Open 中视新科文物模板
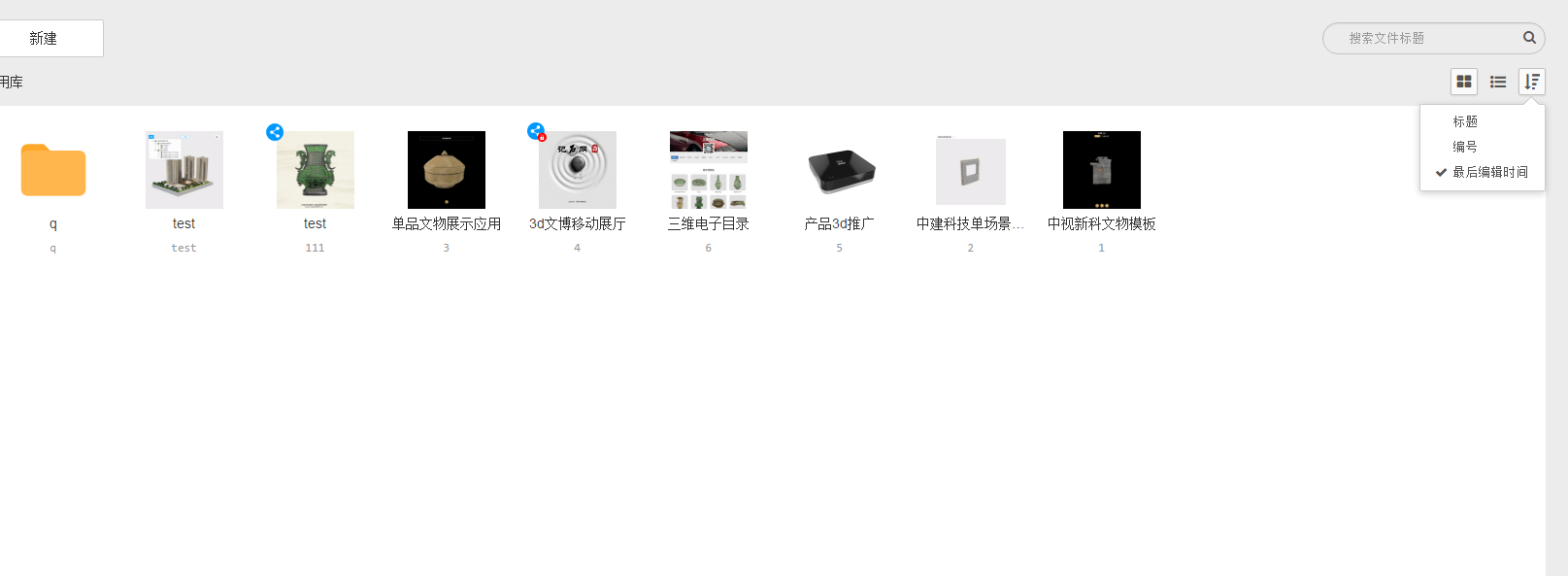Screen dimensions: 1568x576 (x=1102, y=170)
